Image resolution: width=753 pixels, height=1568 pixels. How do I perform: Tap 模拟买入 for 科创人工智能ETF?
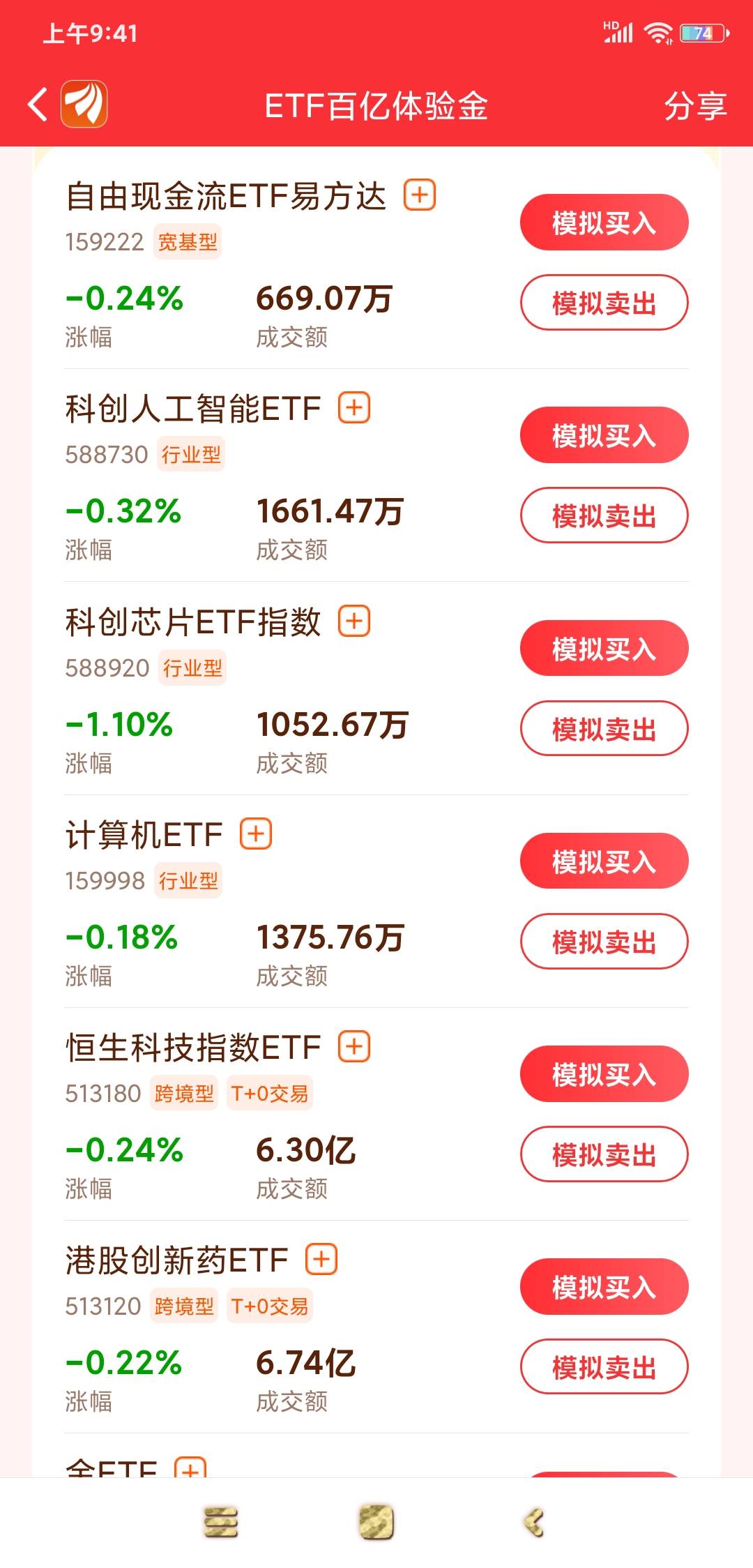tap(604, 435)
